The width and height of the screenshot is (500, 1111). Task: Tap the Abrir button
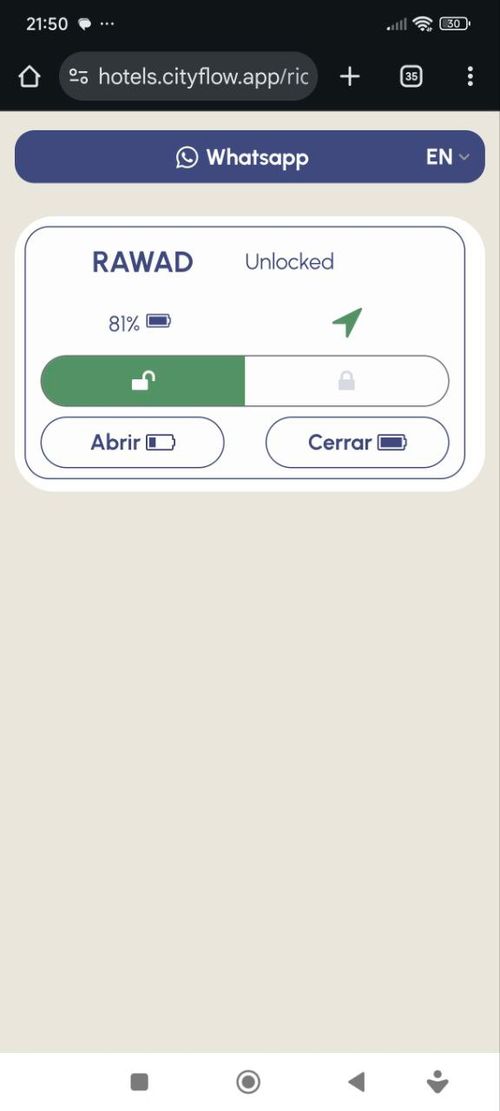pos(132,443)
